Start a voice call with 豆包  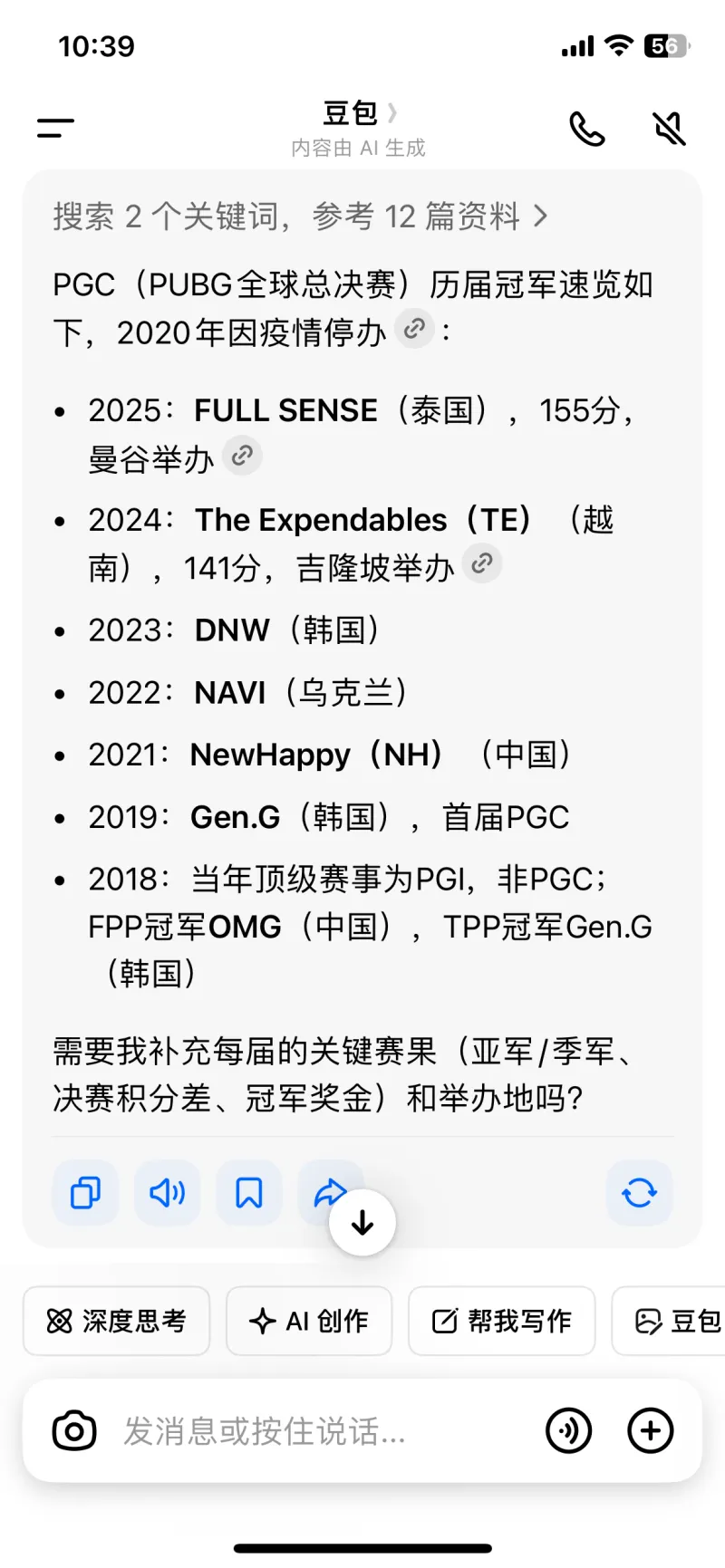[x=586, y=130]
